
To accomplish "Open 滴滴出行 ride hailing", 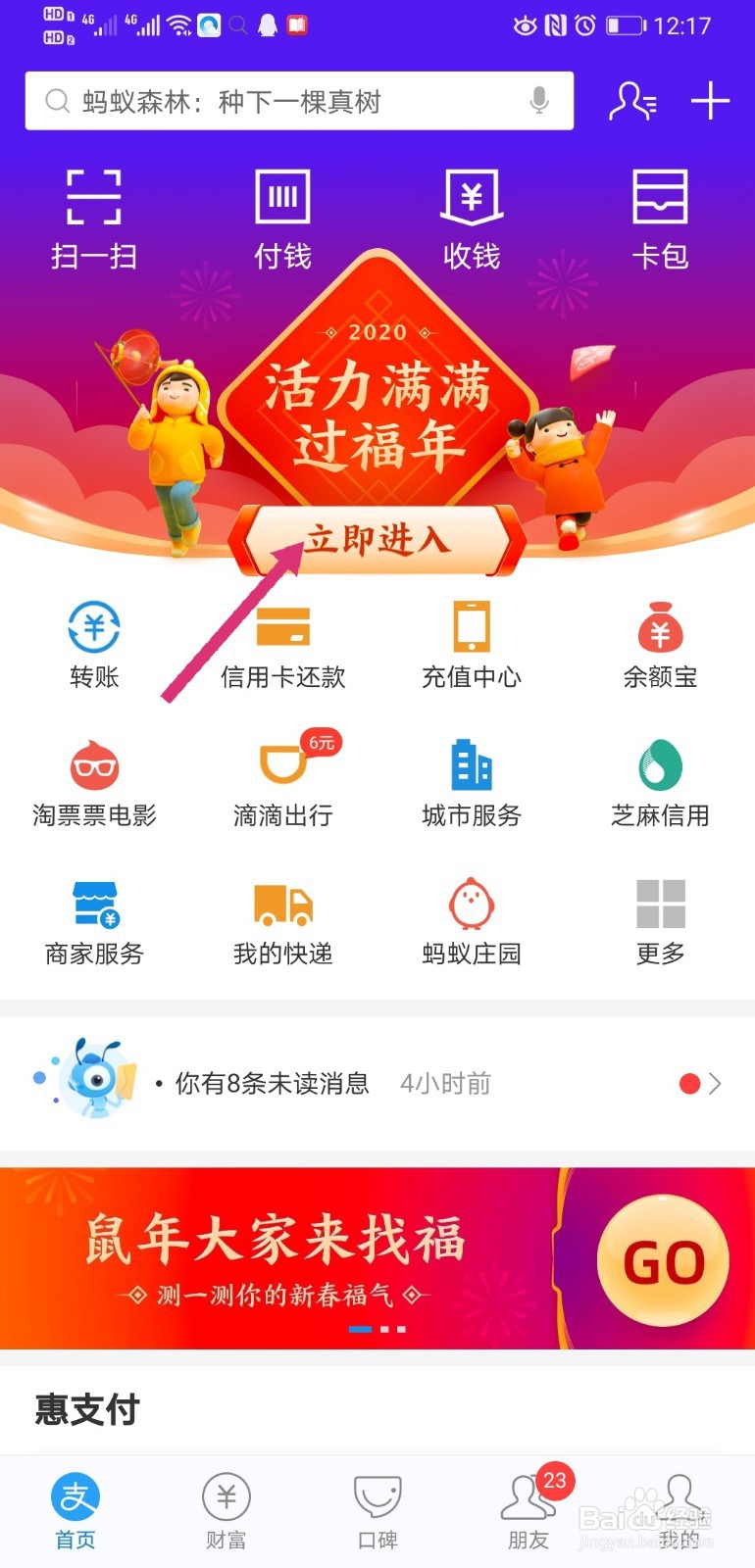I will tap(282, 782).
